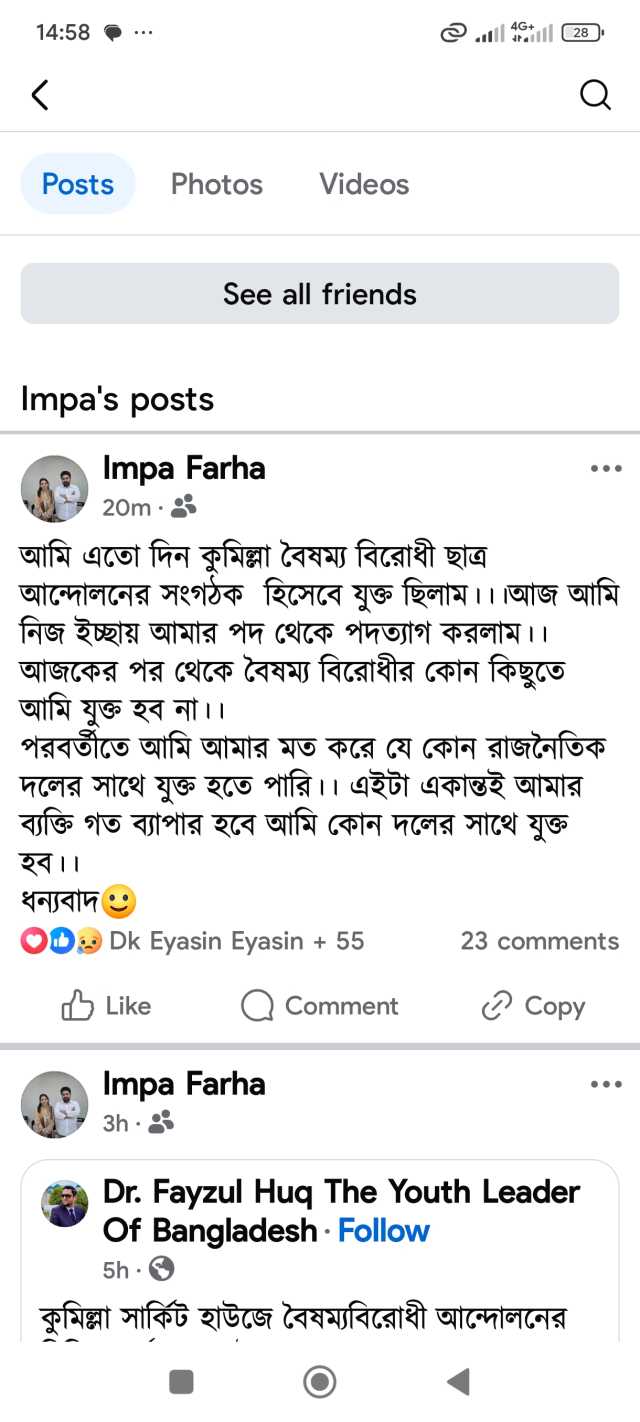Open reactions list with Dk Eyasin Eyasin

pos(193,941)
